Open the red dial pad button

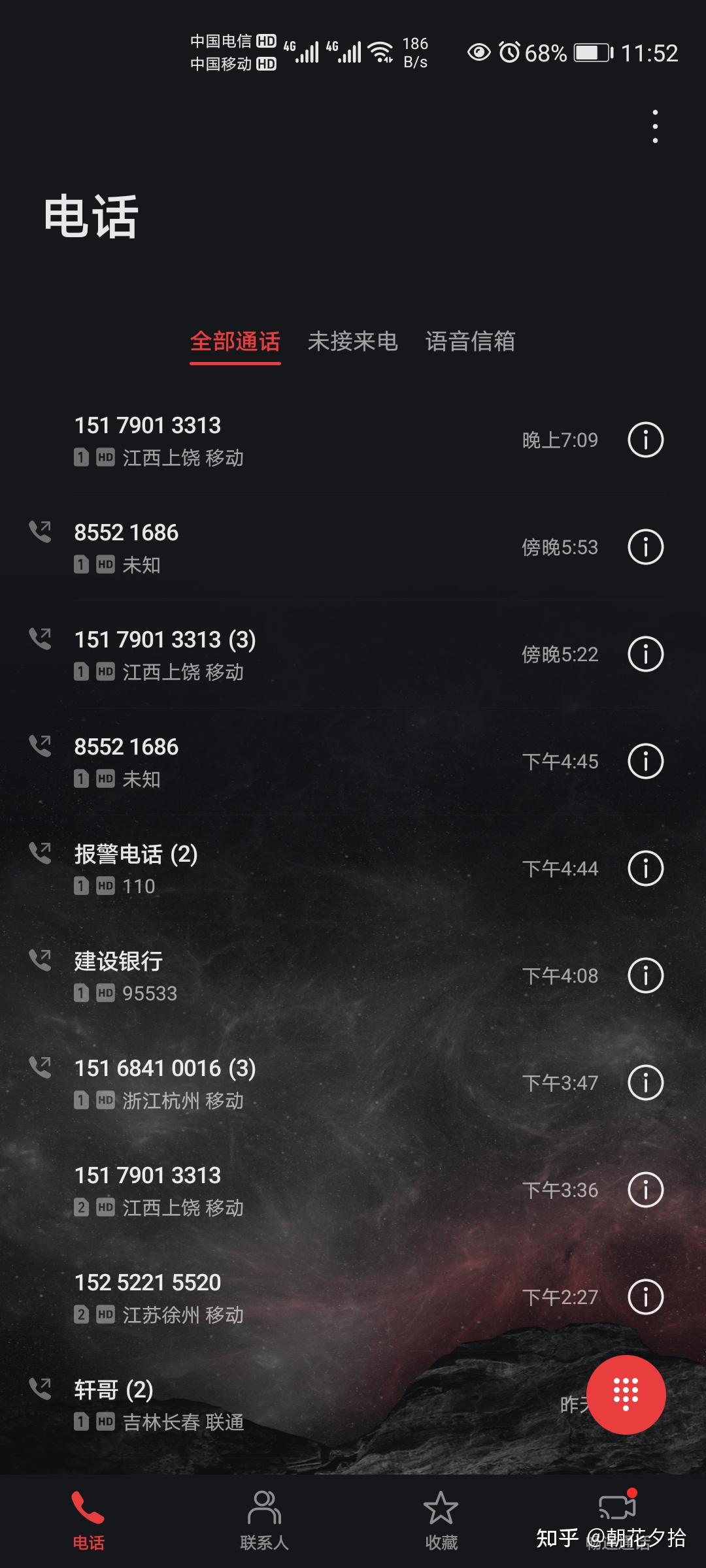click(x=626, y=1395)
